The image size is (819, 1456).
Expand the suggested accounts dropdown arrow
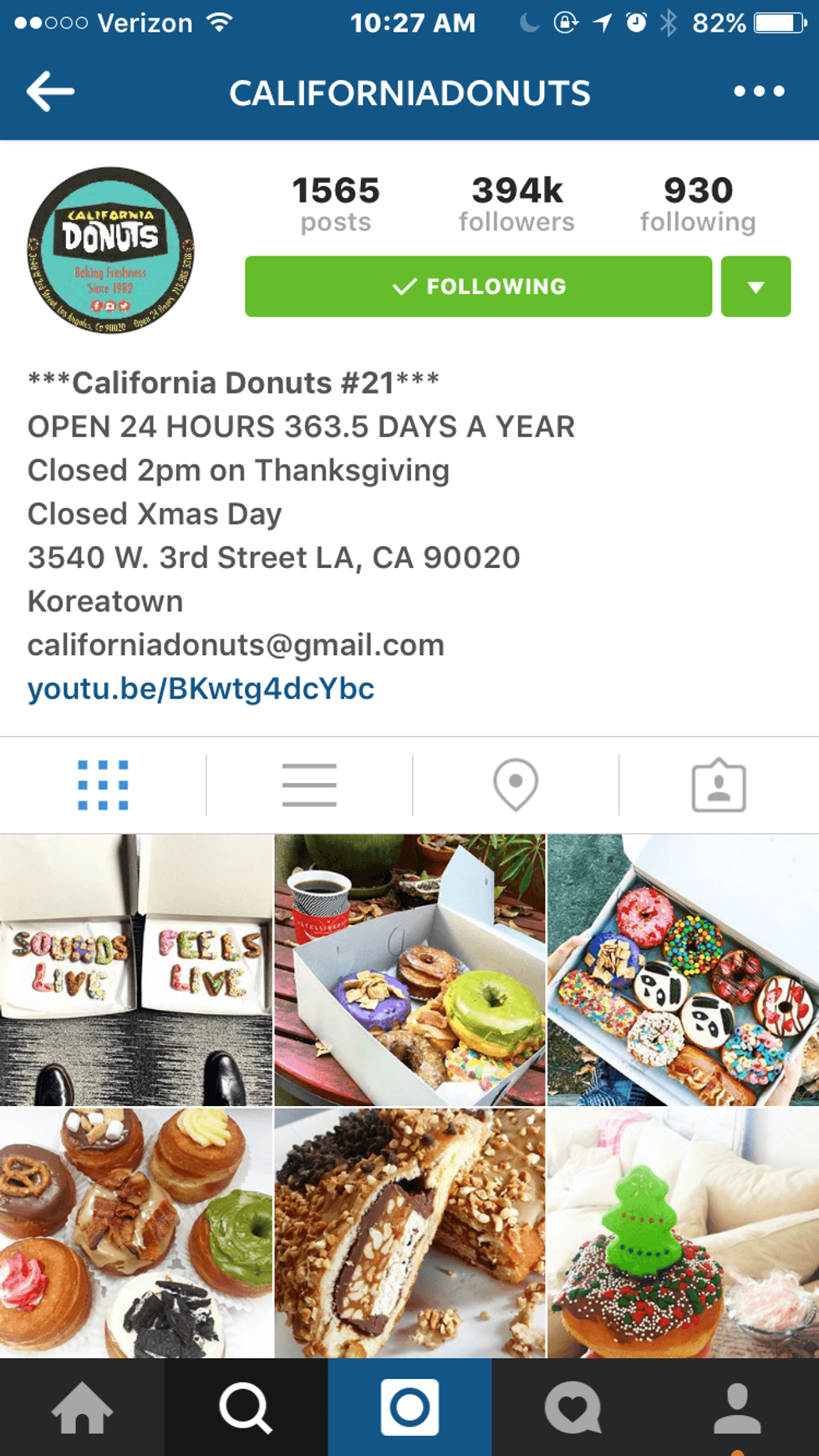click(755, 287)
